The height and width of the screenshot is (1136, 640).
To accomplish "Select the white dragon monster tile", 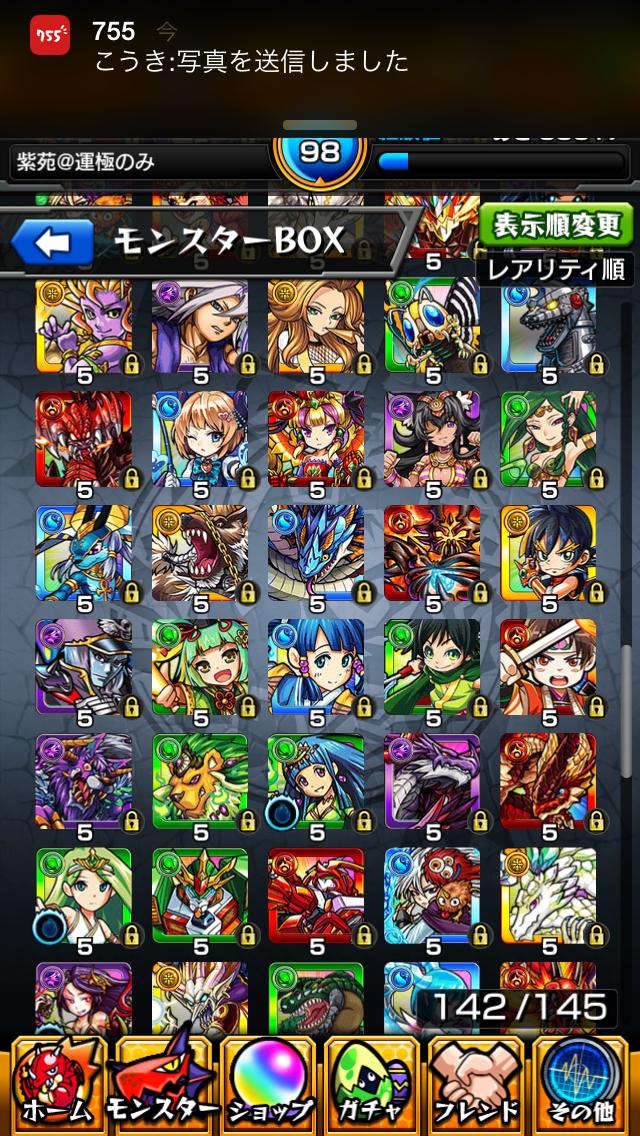I will click(547, 894).
